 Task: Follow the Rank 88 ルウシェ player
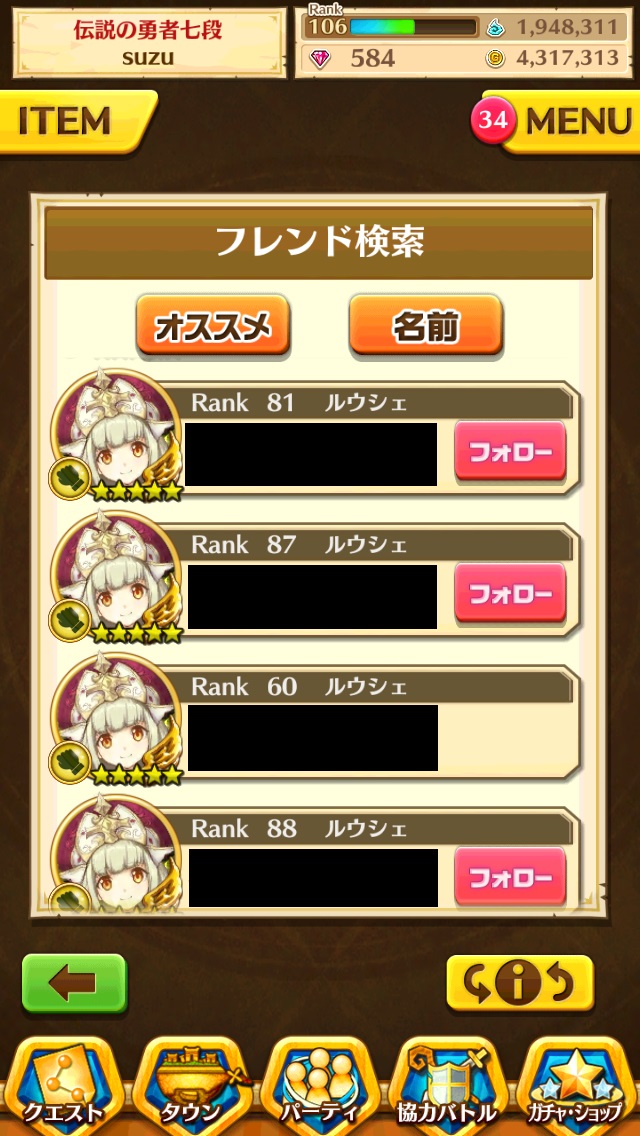pyautogui.click(x=510, y=877)
